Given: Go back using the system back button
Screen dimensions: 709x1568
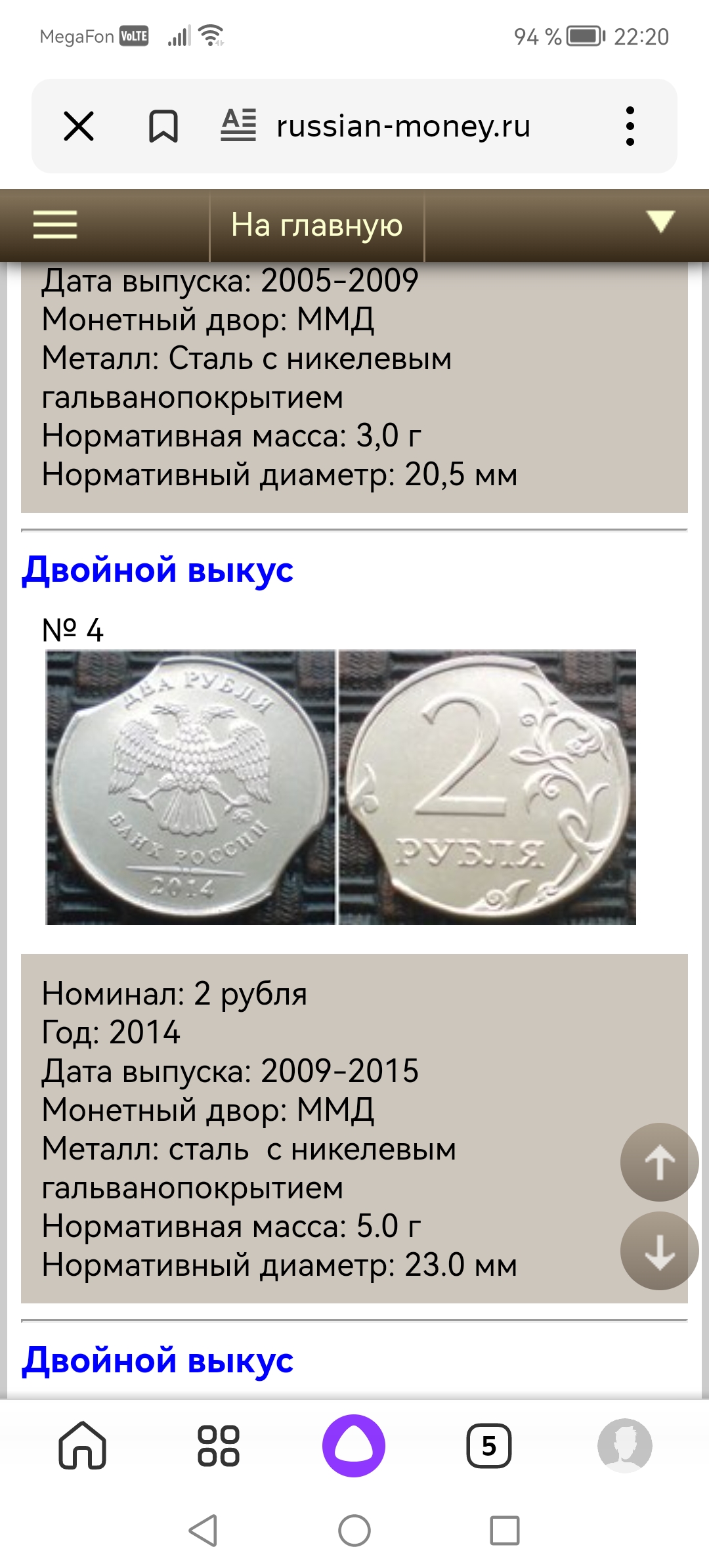Looking at the screenshot, I should tap(204, 1531).
